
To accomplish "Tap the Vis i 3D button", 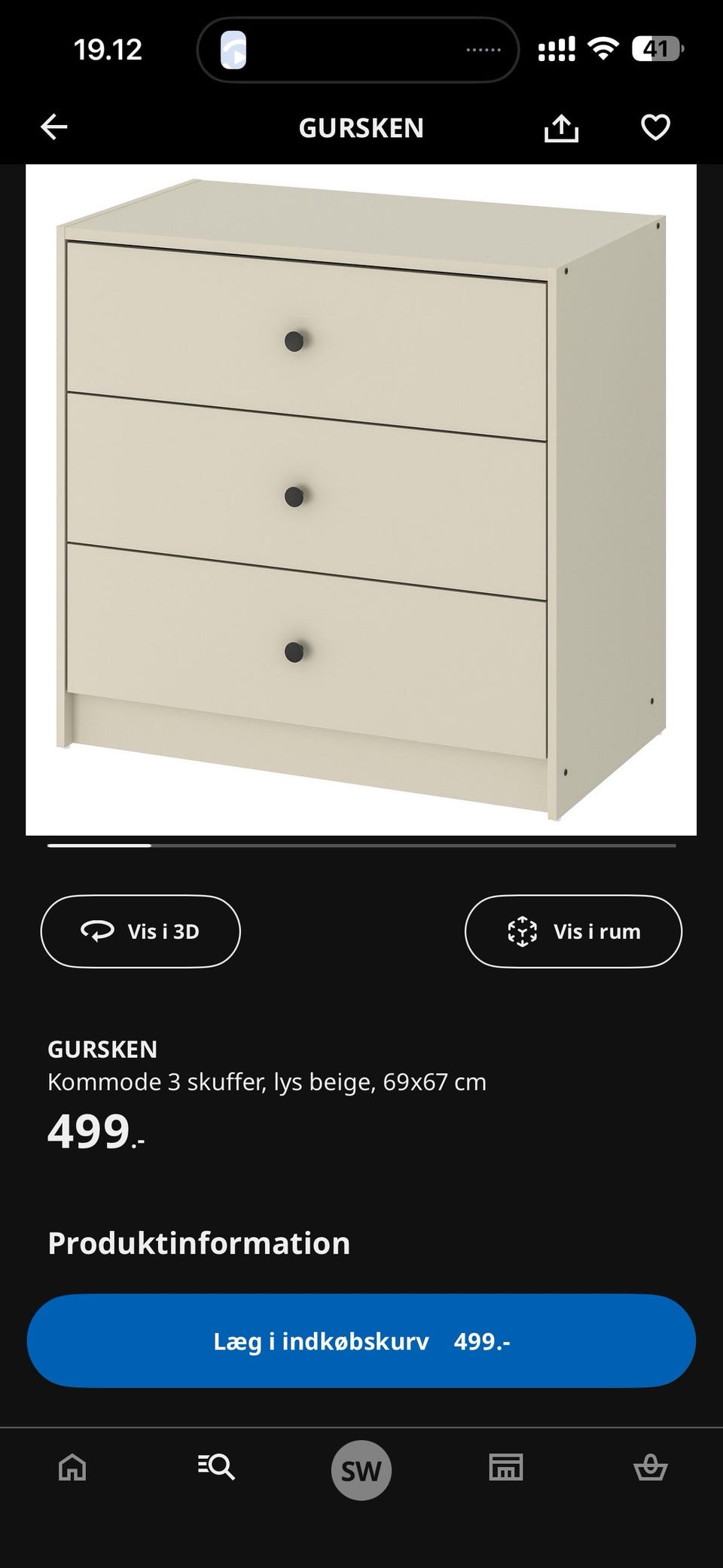I will (x=140, y=931).
